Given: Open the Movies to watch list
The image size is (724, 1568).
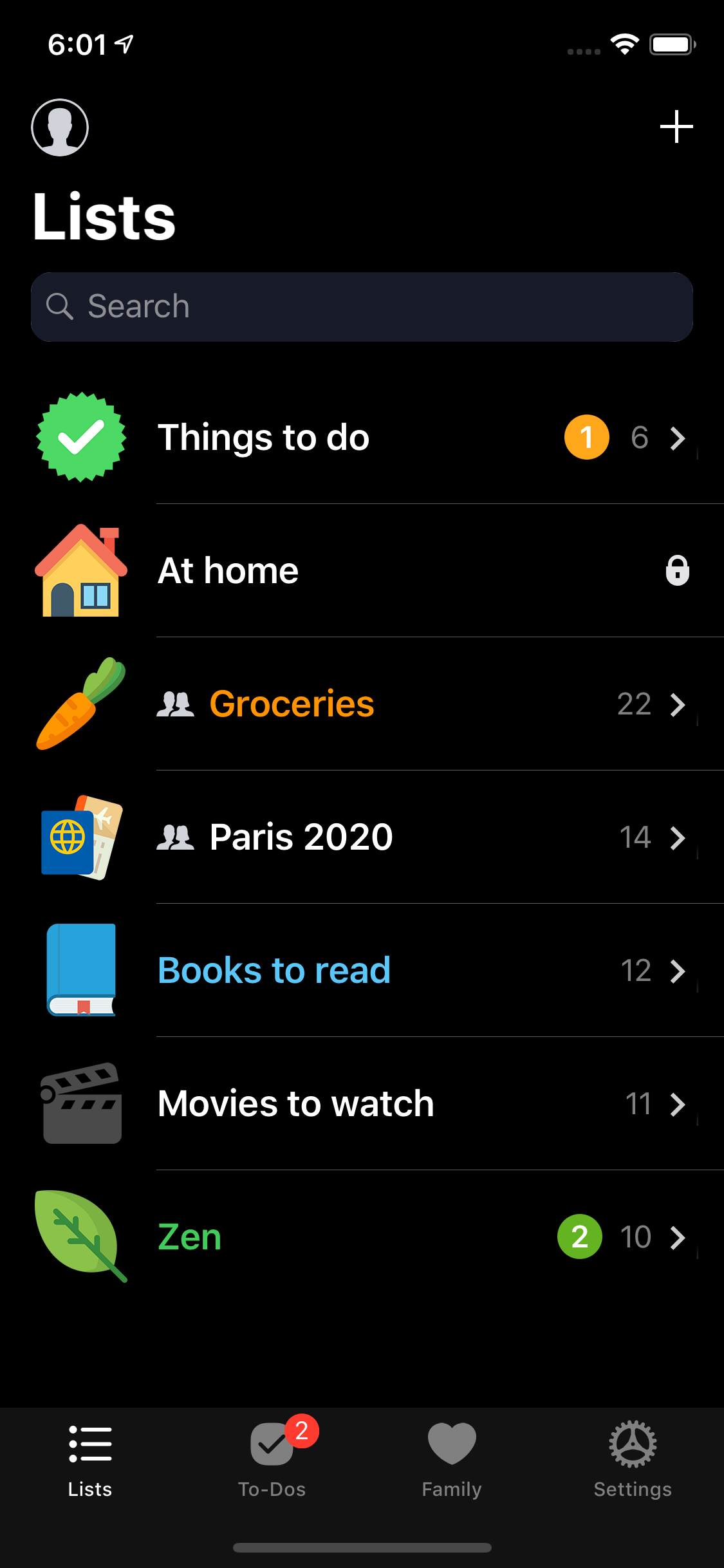Looking at the screenshot, I should point(360,1104).
